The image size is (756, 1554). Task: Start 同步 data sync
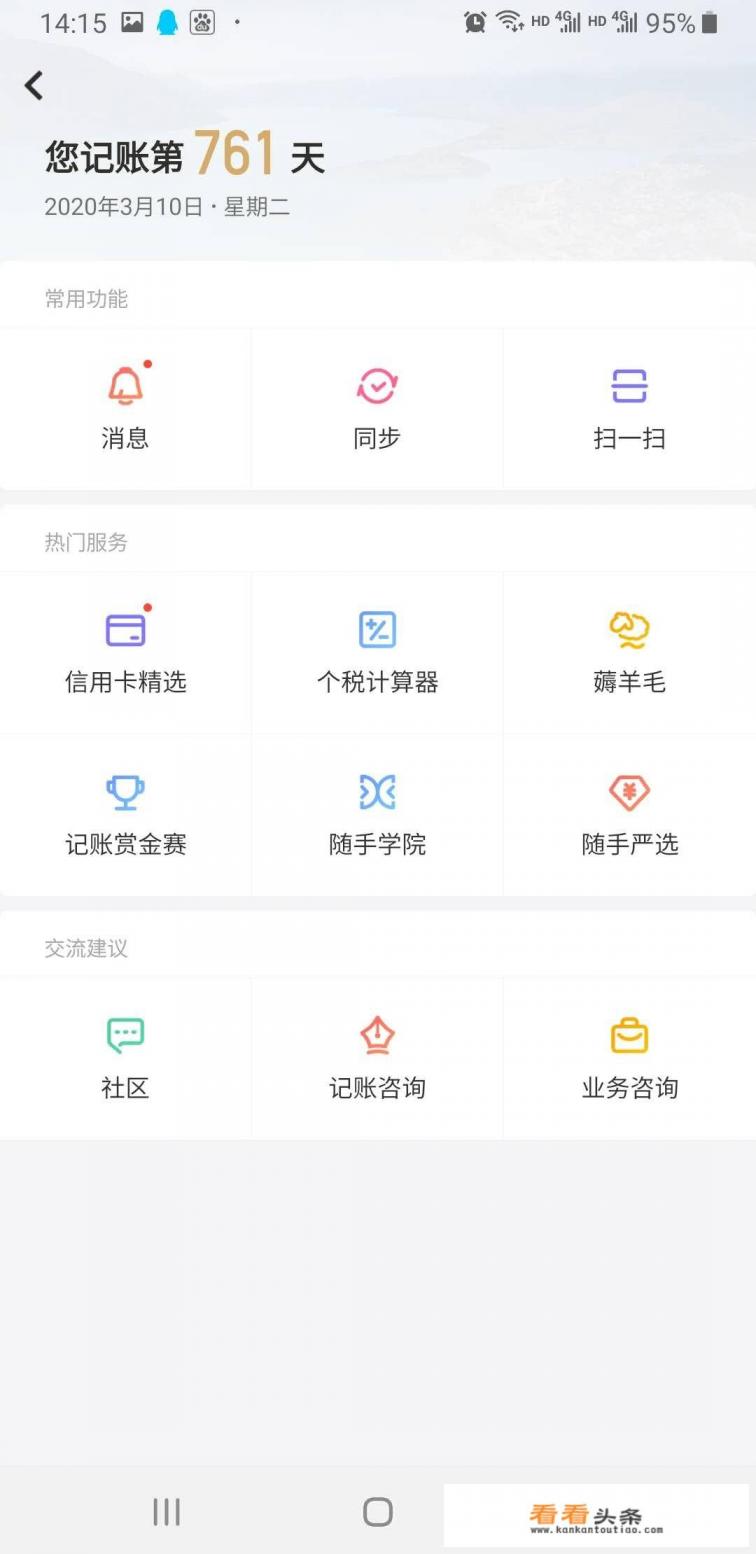(x=377, y=408)
